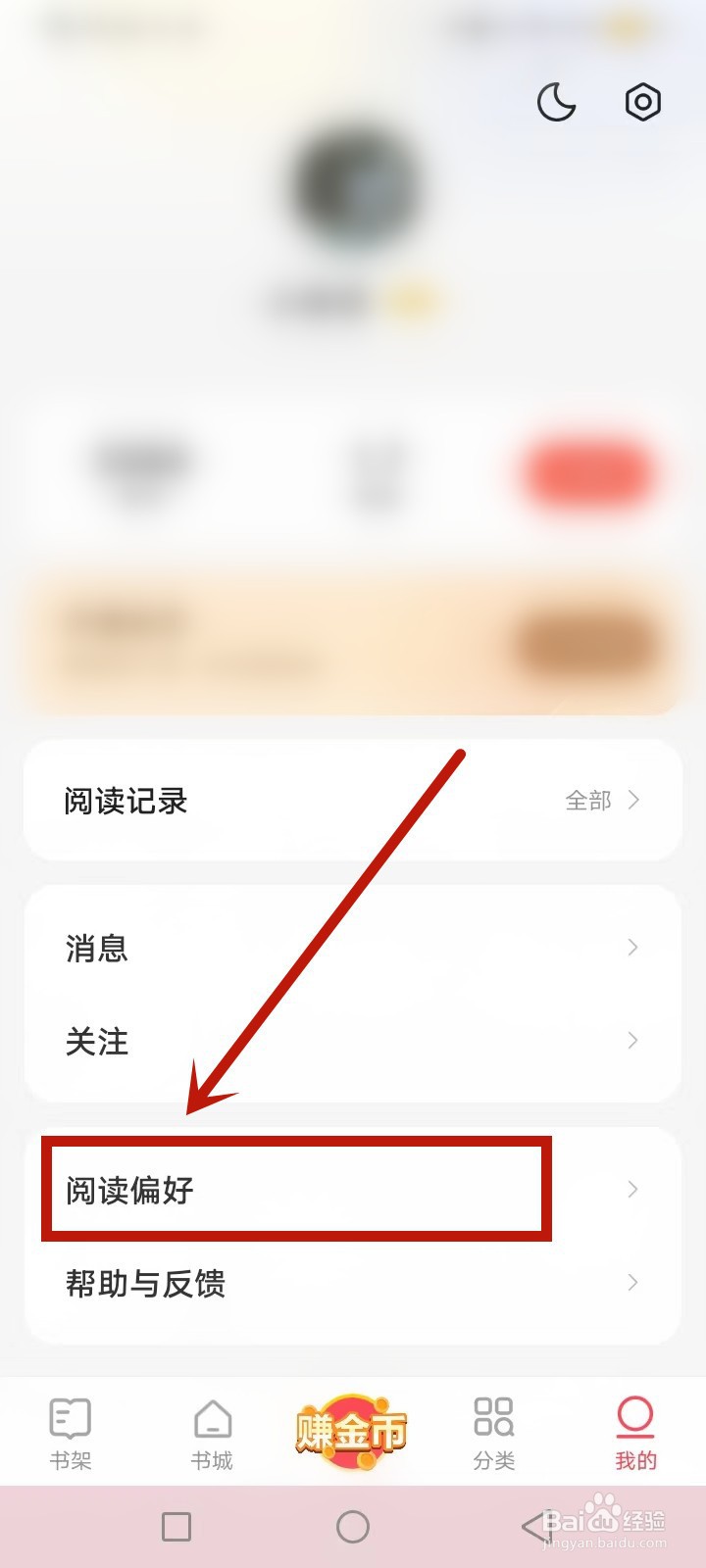Screen dimensions: 706x1568
Task: Switch to the 书城 tab
Action: 211,1431
